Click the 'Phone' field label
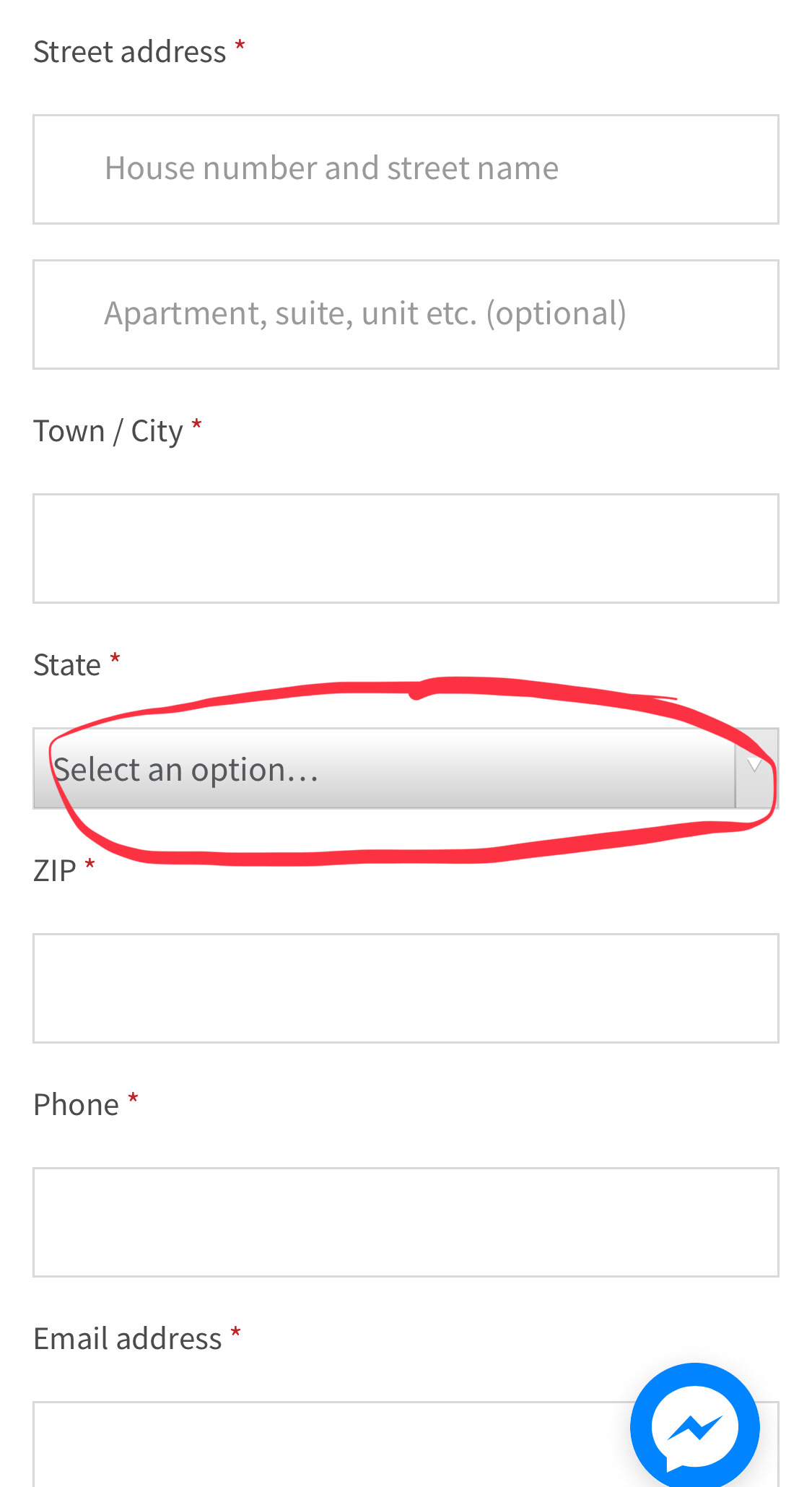Viewport: 812px width, 1487px height. [77, 1103]
